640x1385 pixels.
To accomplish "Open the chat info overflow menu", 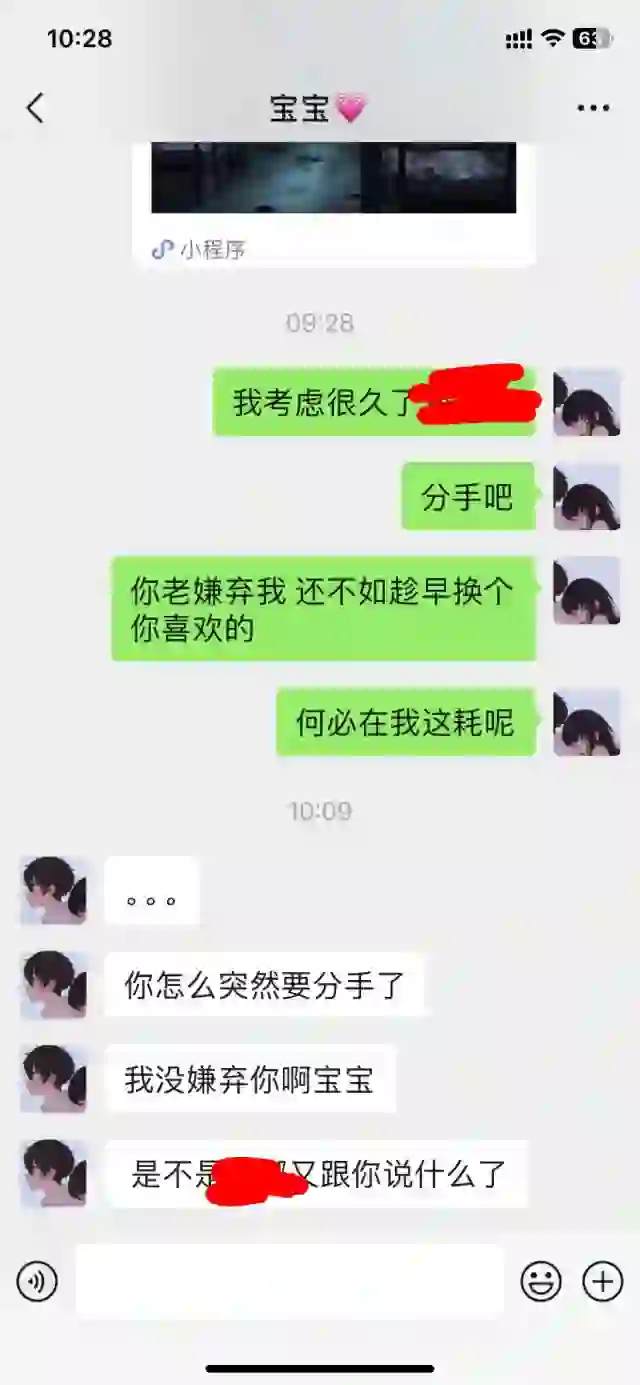I will pyautogui.click(x=593, y=108).
